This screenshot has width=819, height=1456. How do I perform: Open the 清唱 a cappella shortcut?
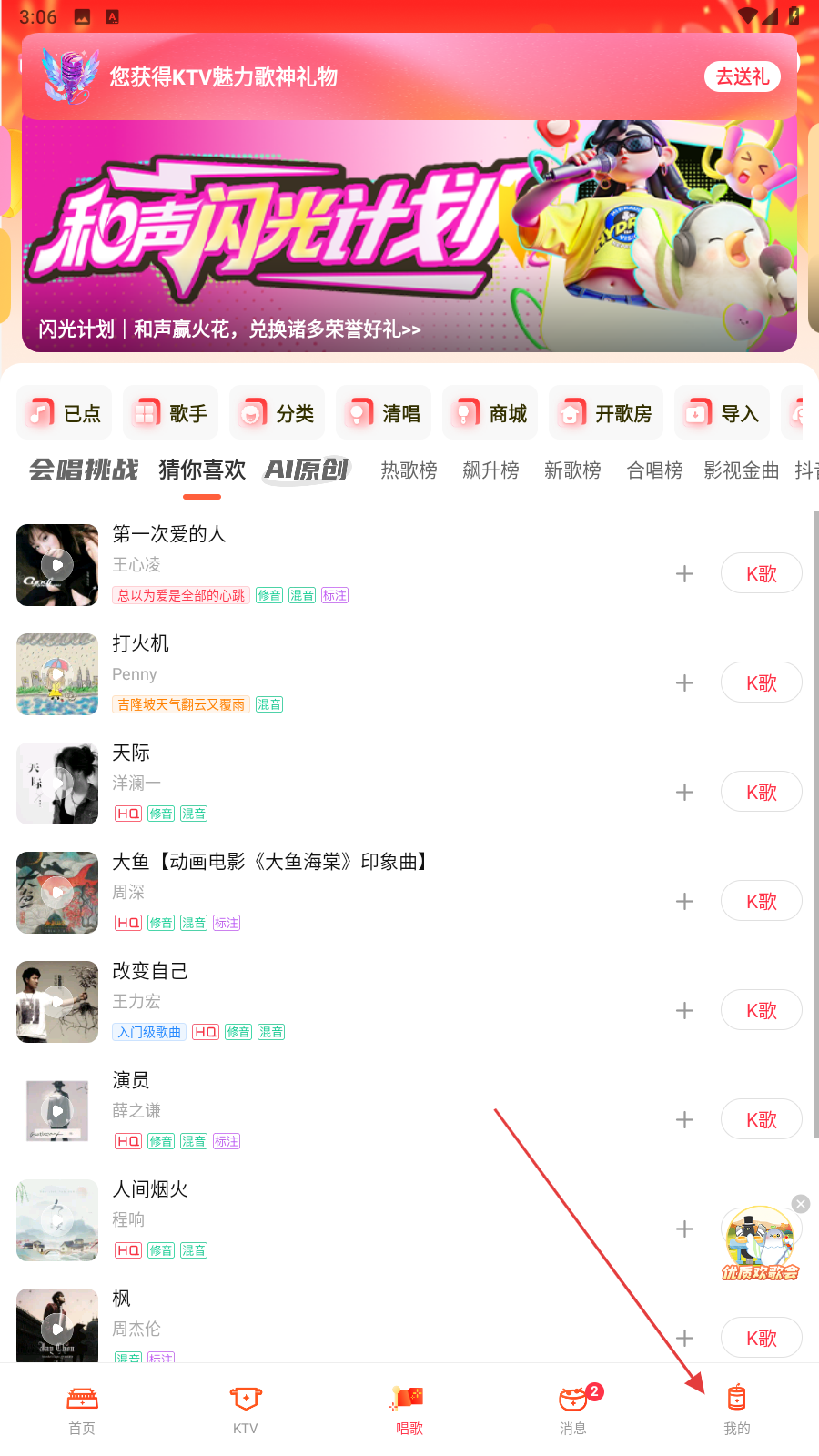[x=384, y=413]
